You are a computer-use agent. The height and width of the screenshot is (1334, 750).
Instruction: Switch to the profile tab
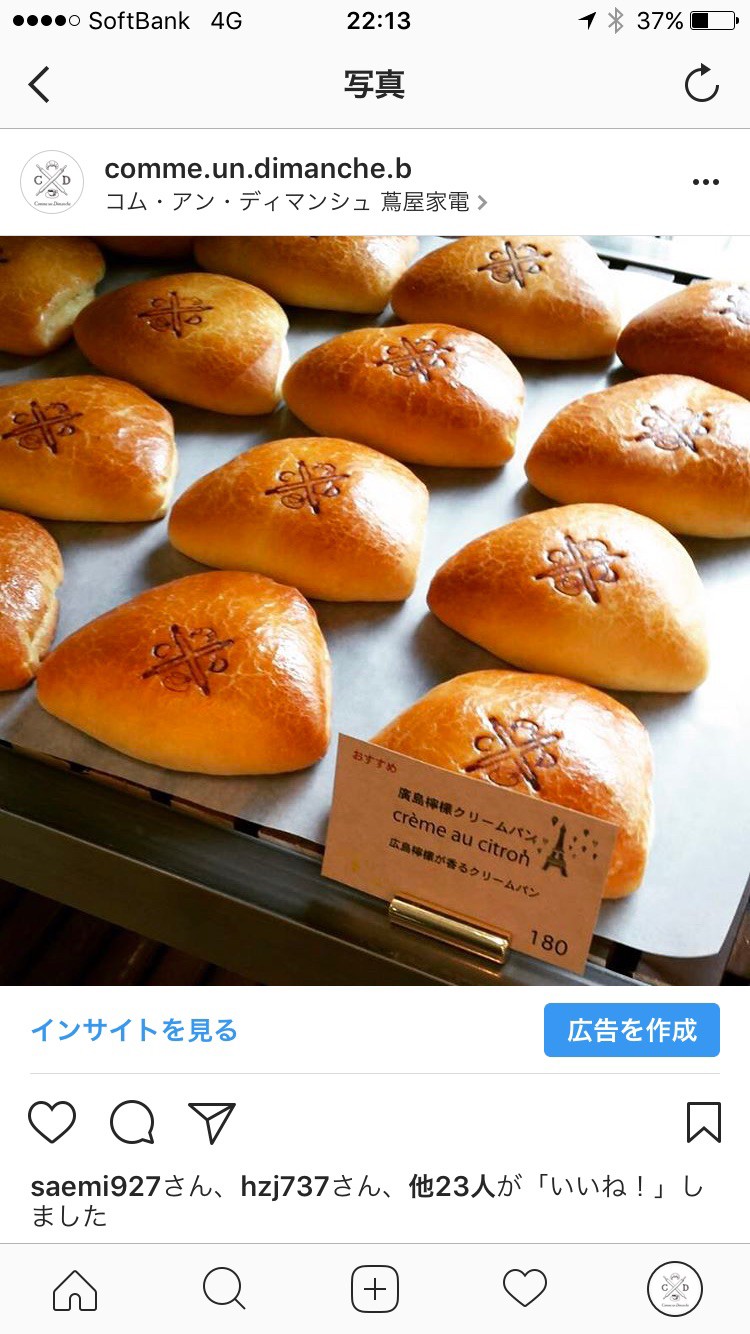point(675,1289)
